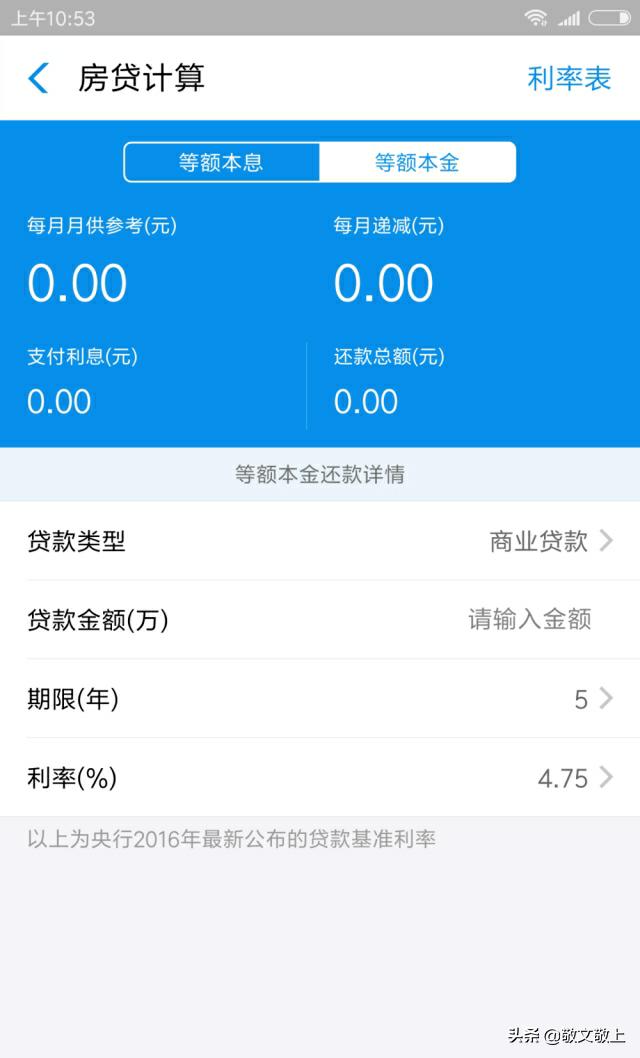View 等额本金还款详情 repayment details
The image size is (640, 1058).
coord(320,475)
